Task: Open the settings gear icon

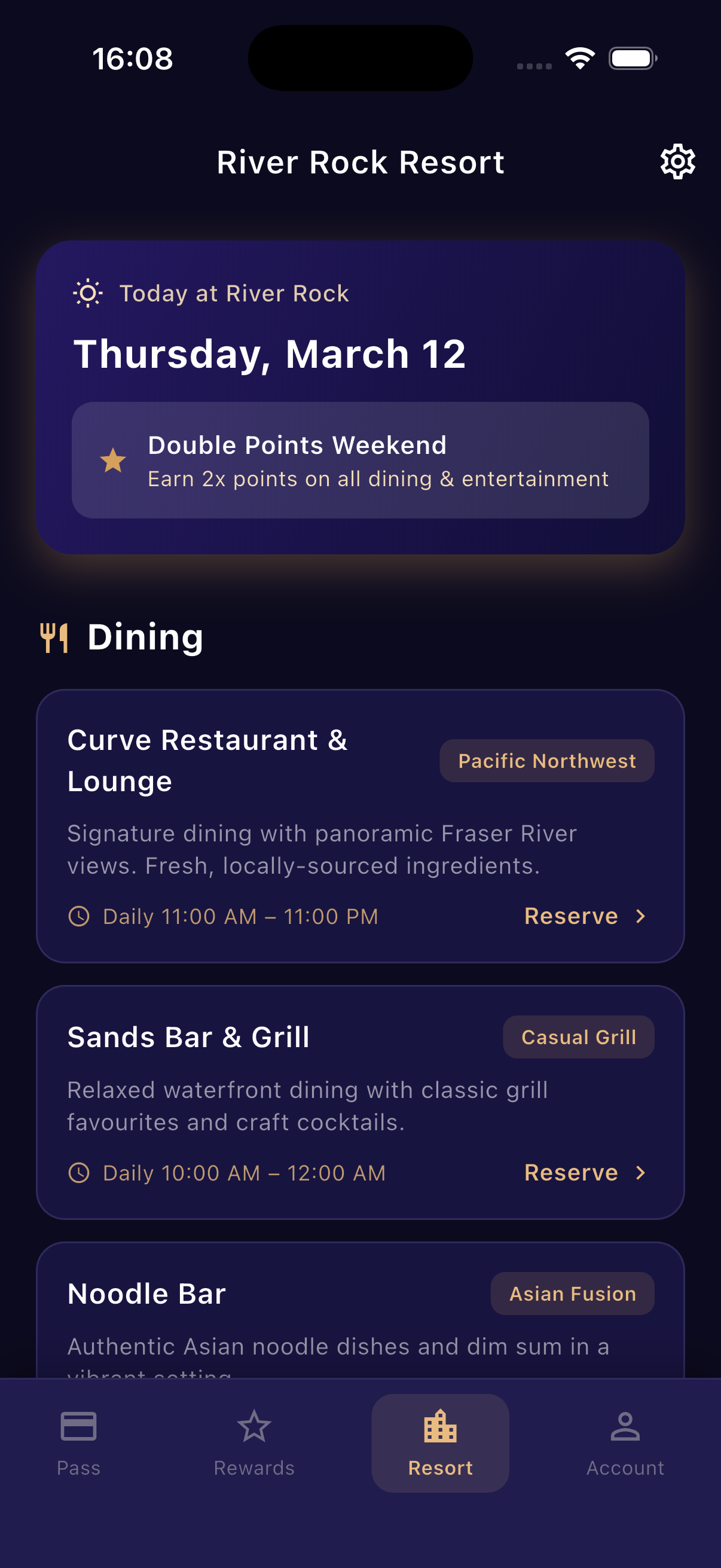Action: [677, 162]
